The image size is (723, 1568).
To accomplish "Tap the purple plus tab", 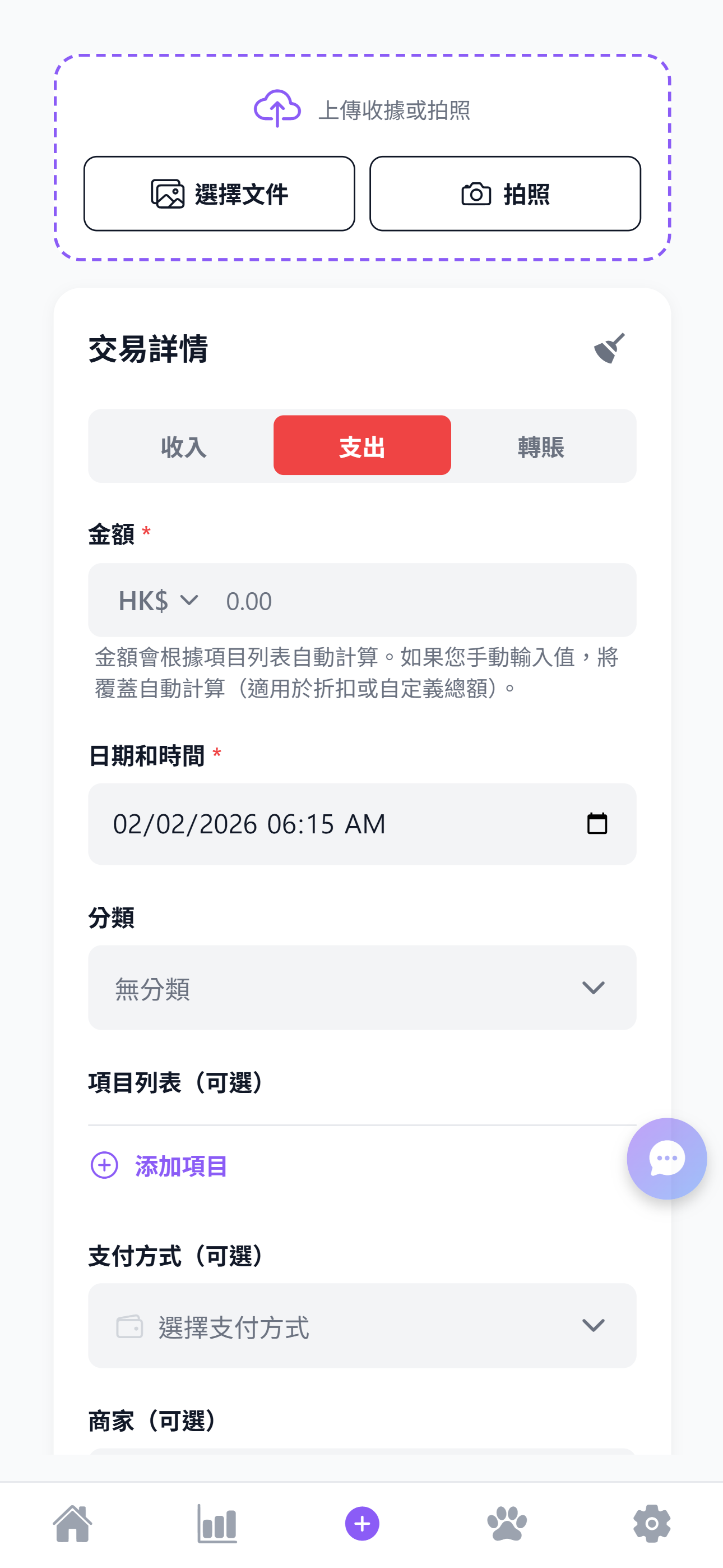I will click(x=362, y=1524).
